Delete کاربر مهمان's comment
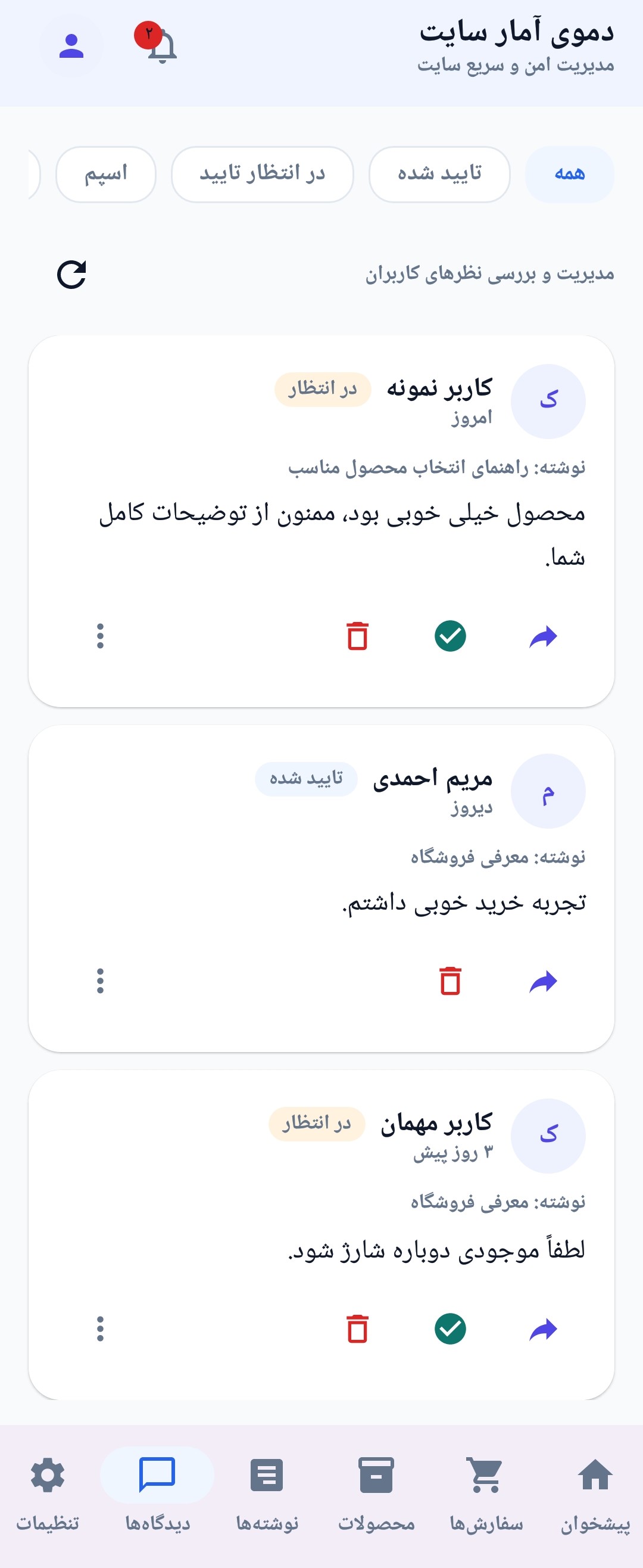Screen dimensions: 643x1568 click(357, 1329)
